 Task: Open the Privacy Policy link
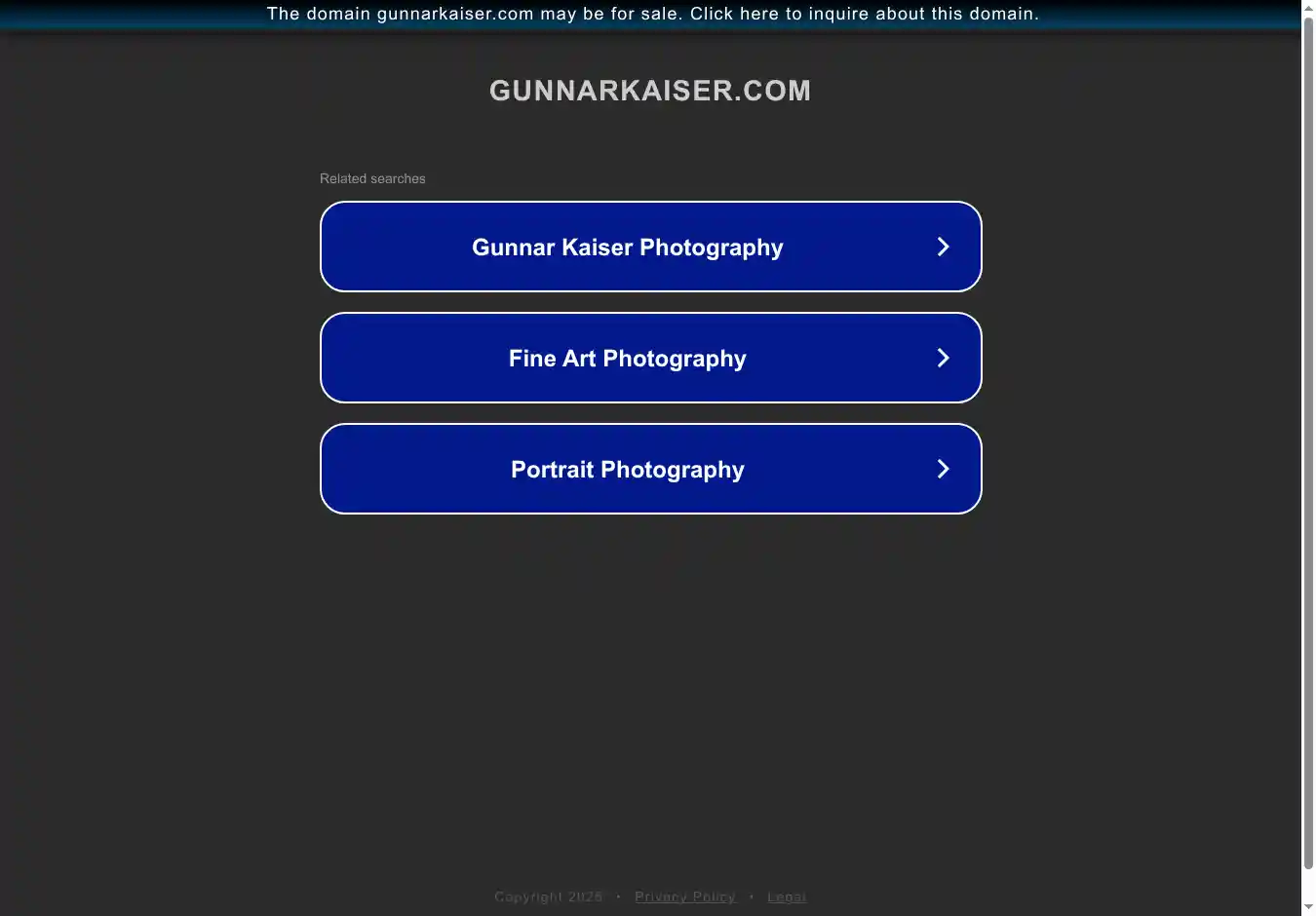coord(684,897)
